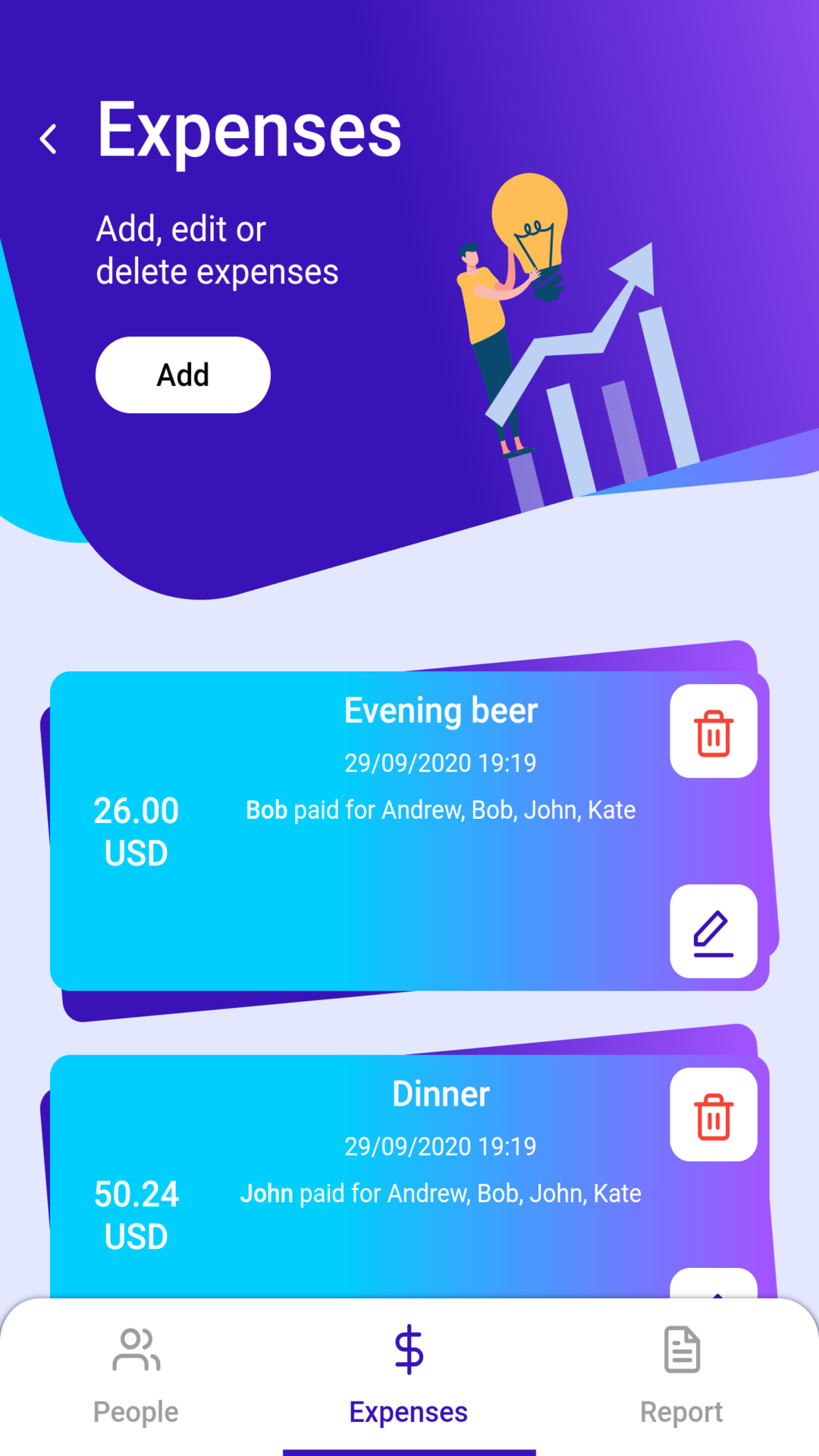This screenshot has width=819, height=1456.
Task: Go back using the arrow beside Expenses
Action: [49, 139]
